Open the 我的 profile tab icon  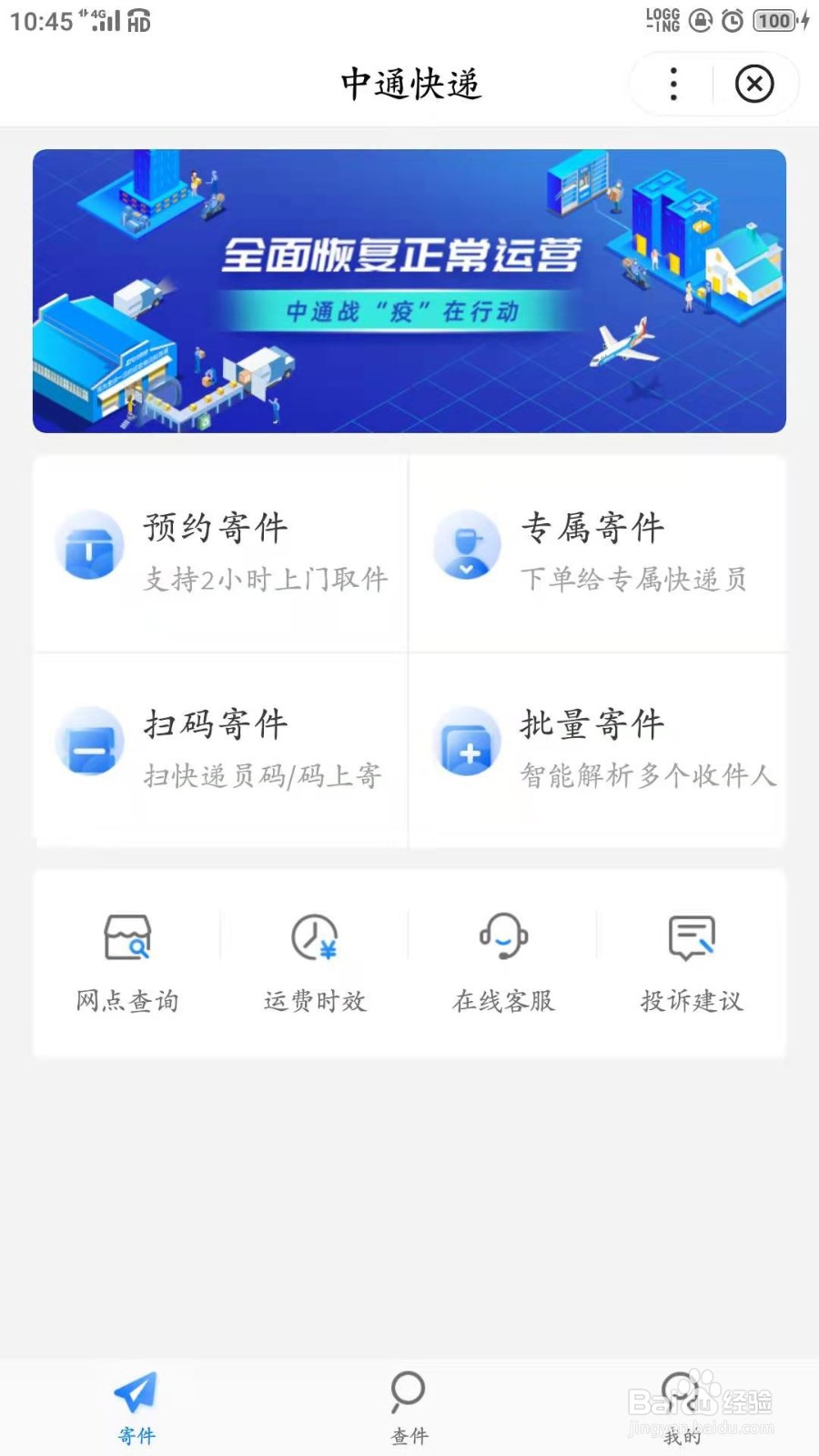tap(681, 1390)
